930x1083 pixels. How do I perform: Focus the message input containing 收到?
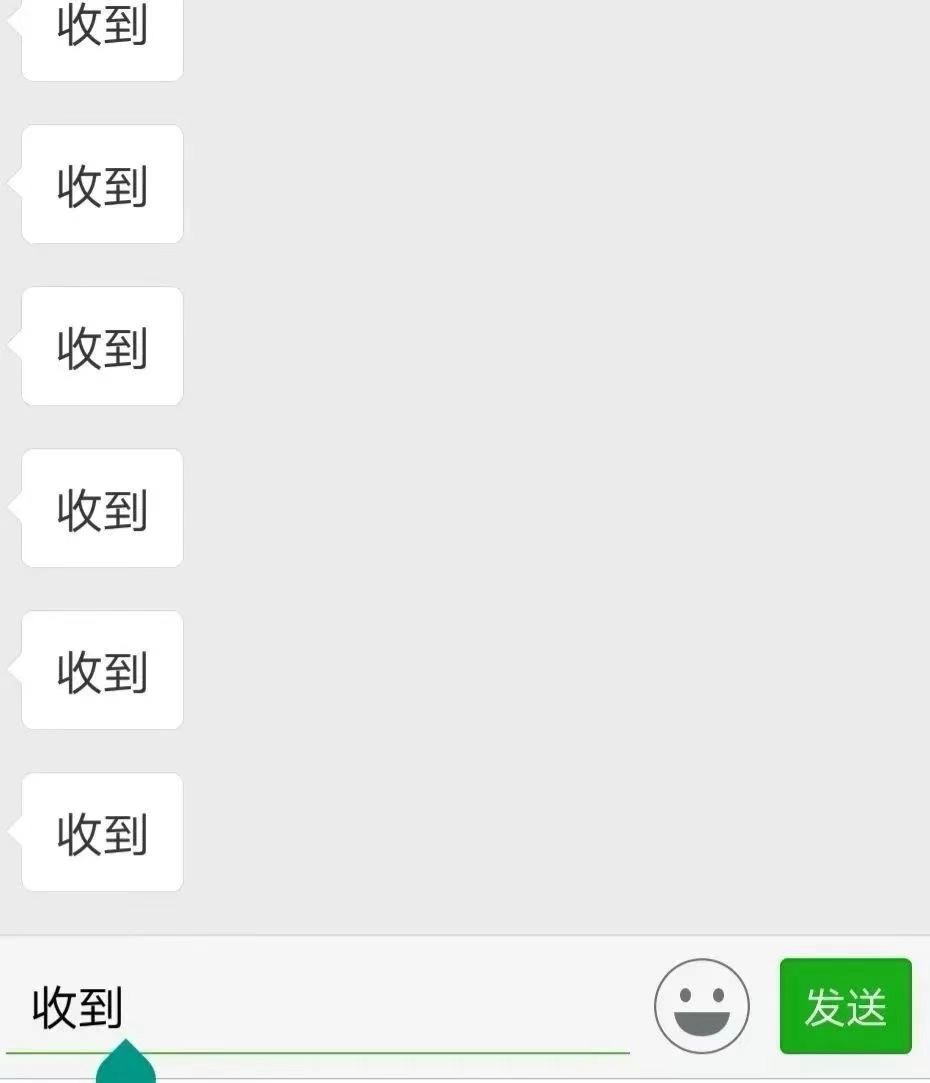(x=320, y=1008)
